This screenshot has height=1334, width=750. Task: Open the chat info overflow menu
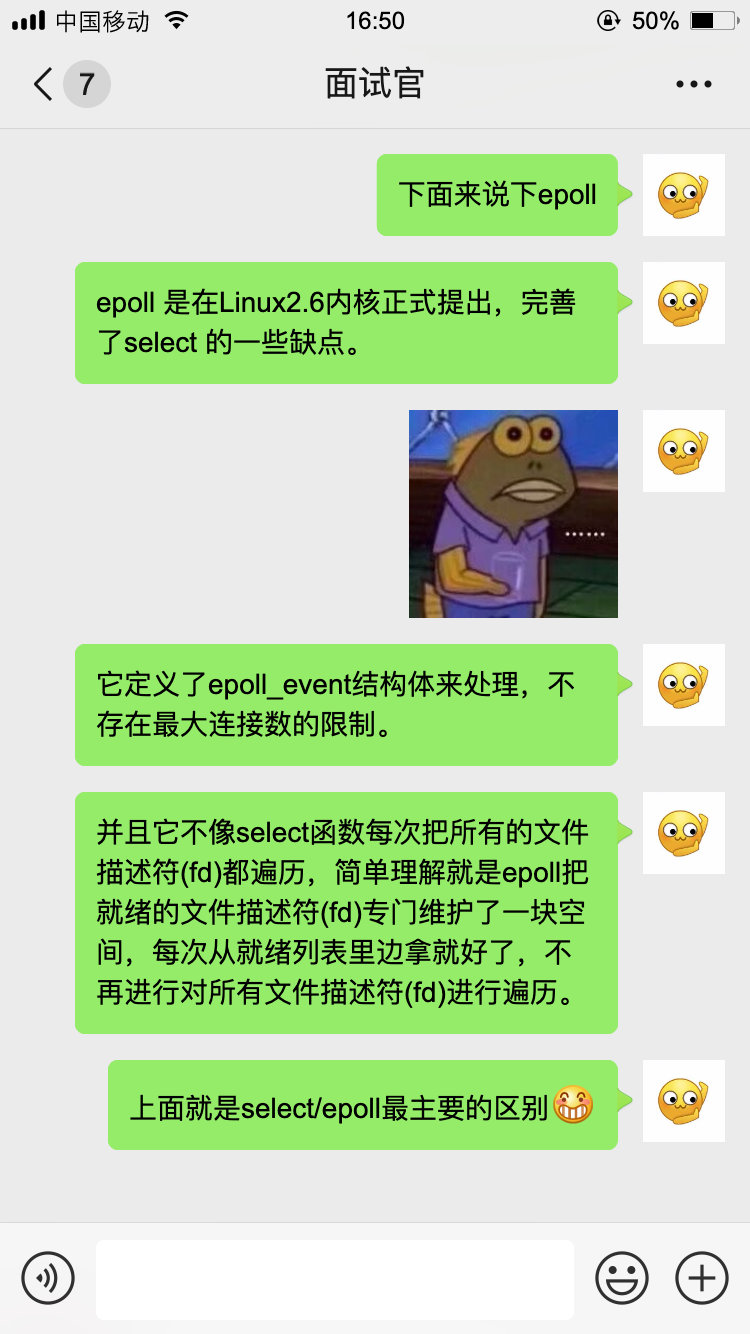pos(694,84)
